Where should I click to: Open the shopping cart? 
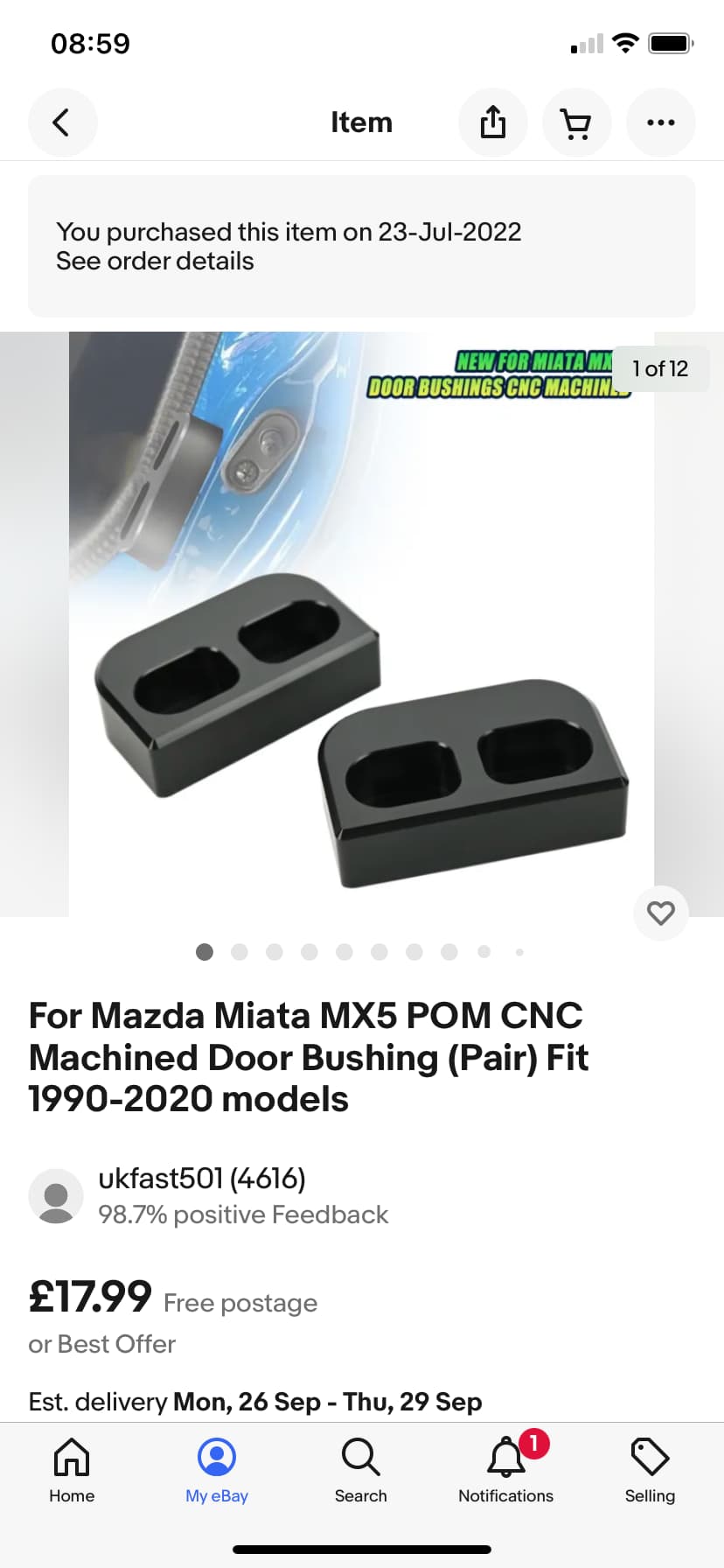tap(576, 122)
